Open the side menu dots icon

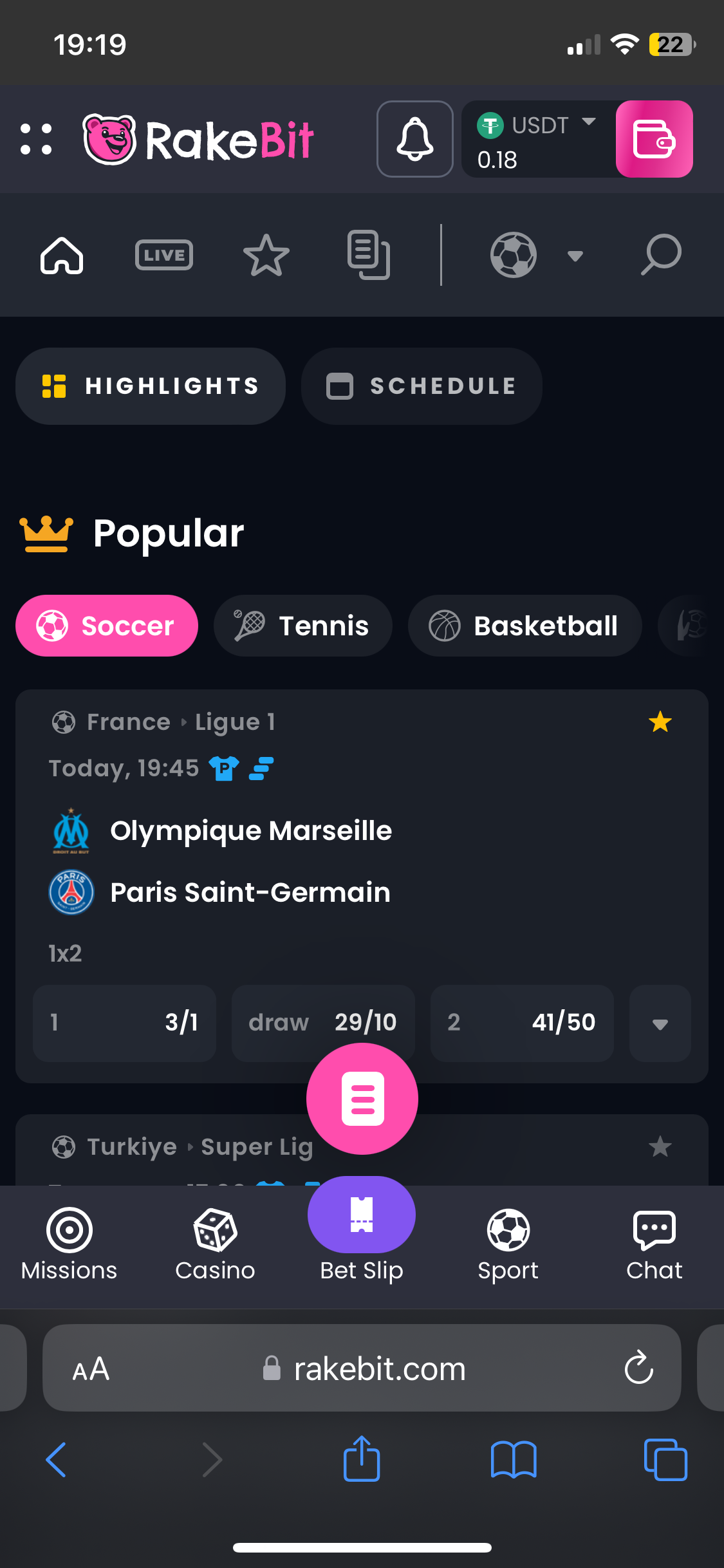tap(36, 139)
